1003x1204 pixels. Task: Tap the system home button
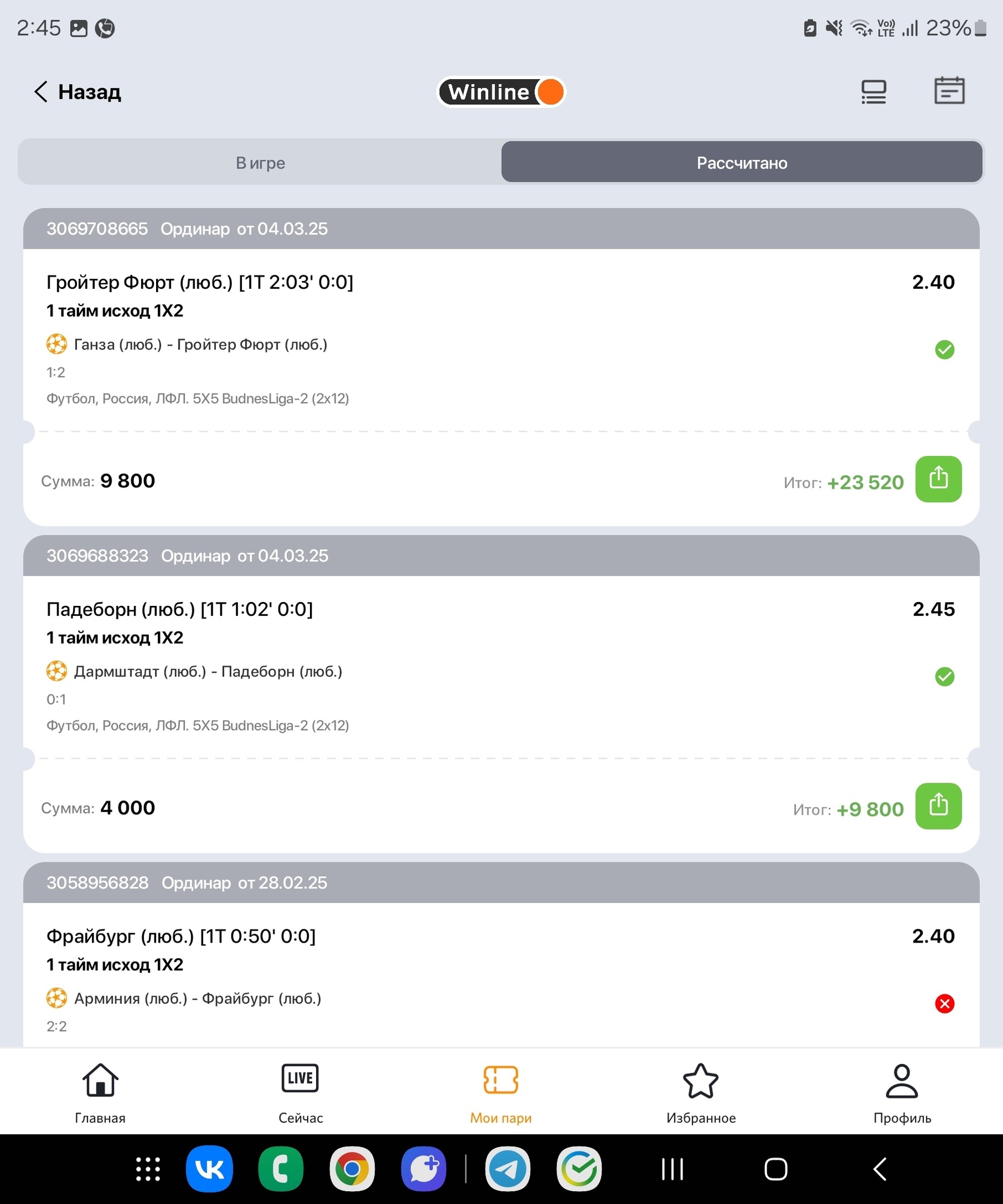pyautogui.click(x=776, y=1169)
